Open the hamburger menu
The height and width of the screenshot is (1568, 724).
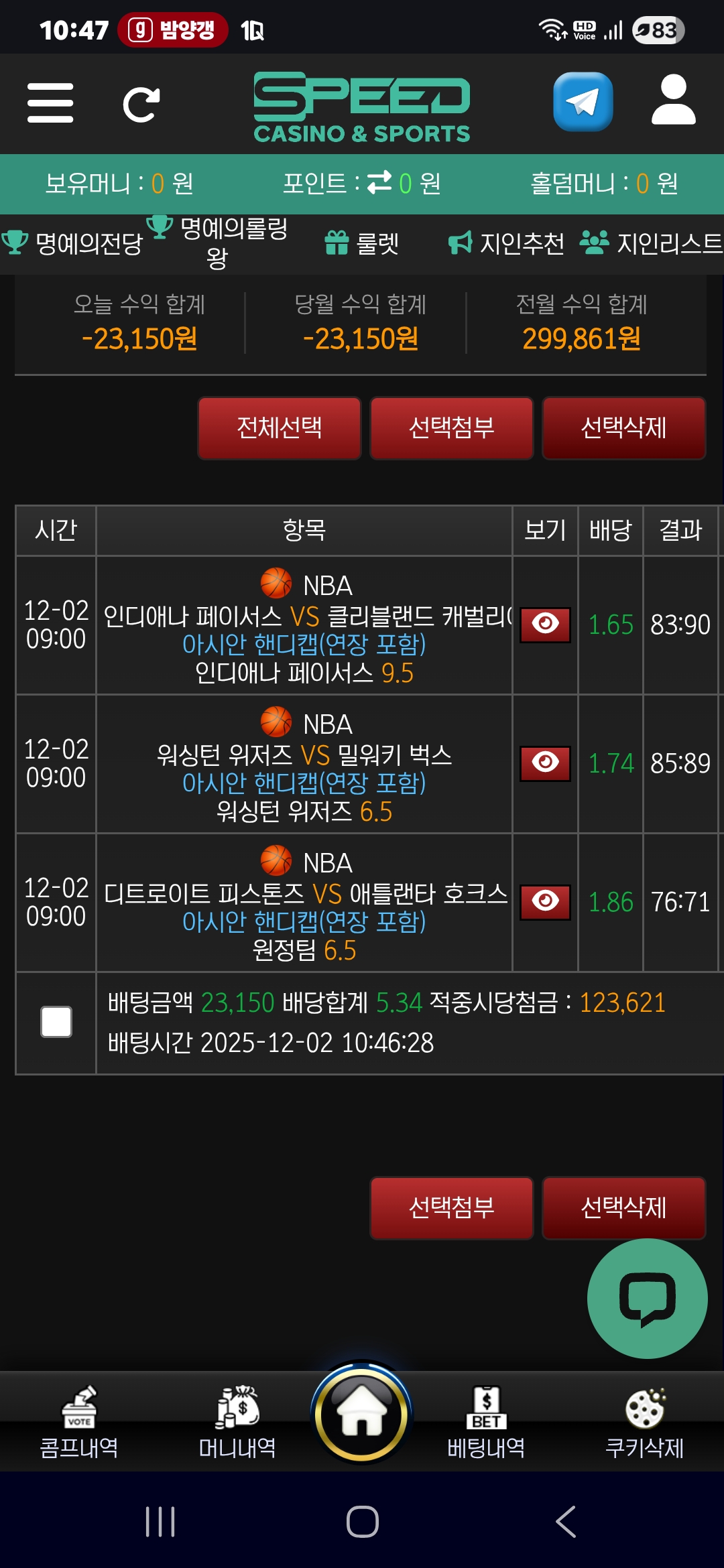[50, 103]
